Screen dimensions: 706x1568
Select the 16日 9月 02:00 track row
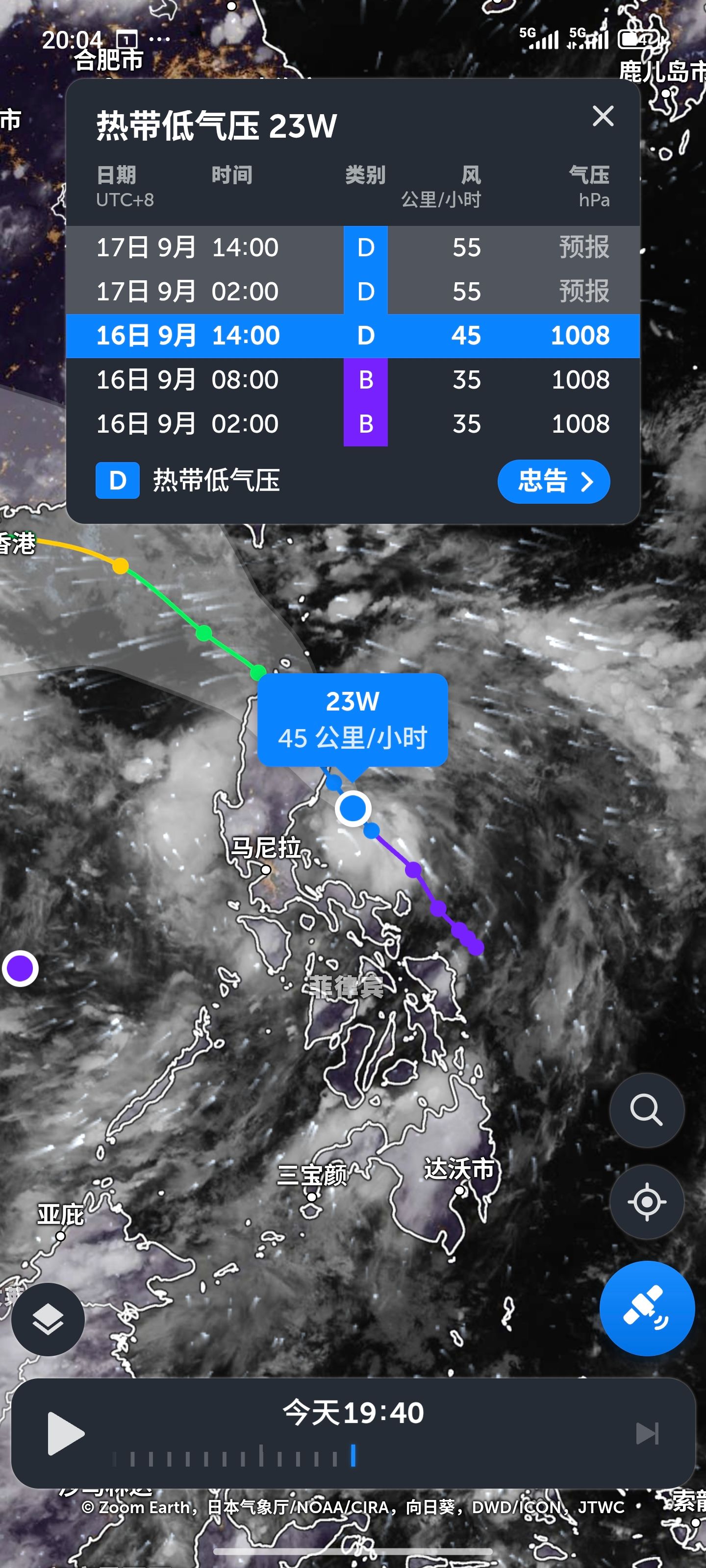[353, 424]
